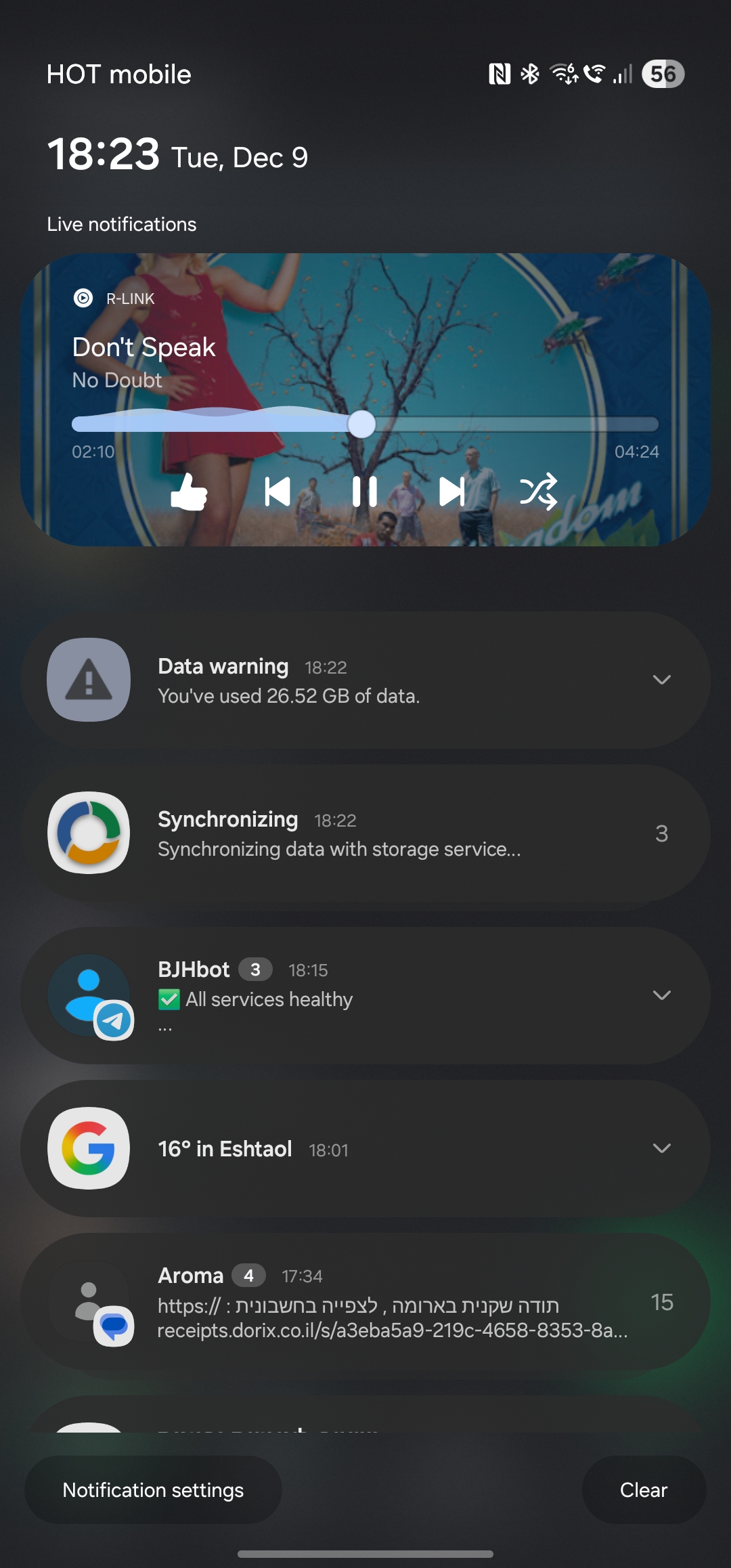Like the song Don't Speak

tap(189, 492)
